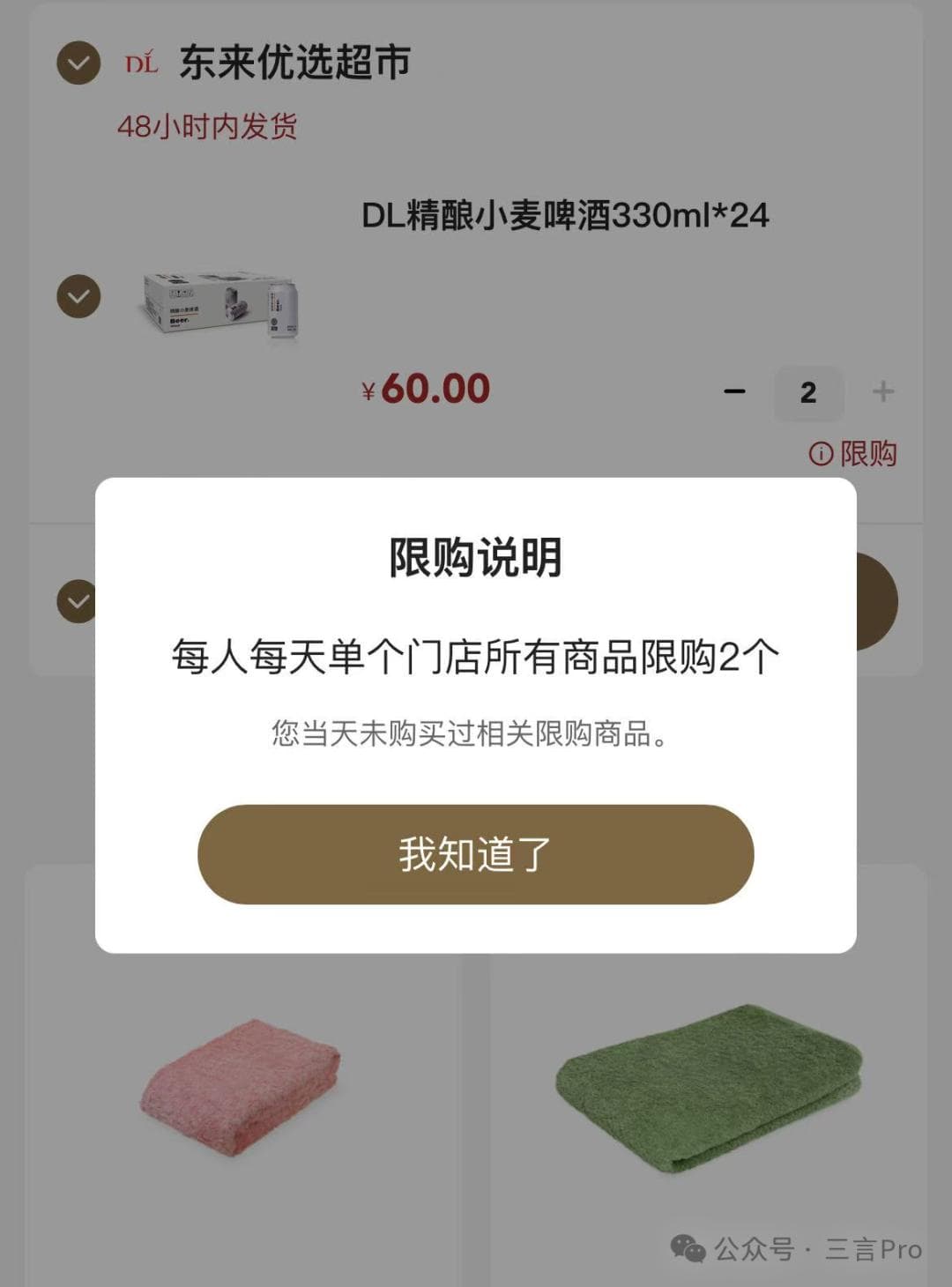Viewport: 952px width, 1287px height.
Task: Open the DL精酿小麦啤酒 product image
Action: click(220, 305)
